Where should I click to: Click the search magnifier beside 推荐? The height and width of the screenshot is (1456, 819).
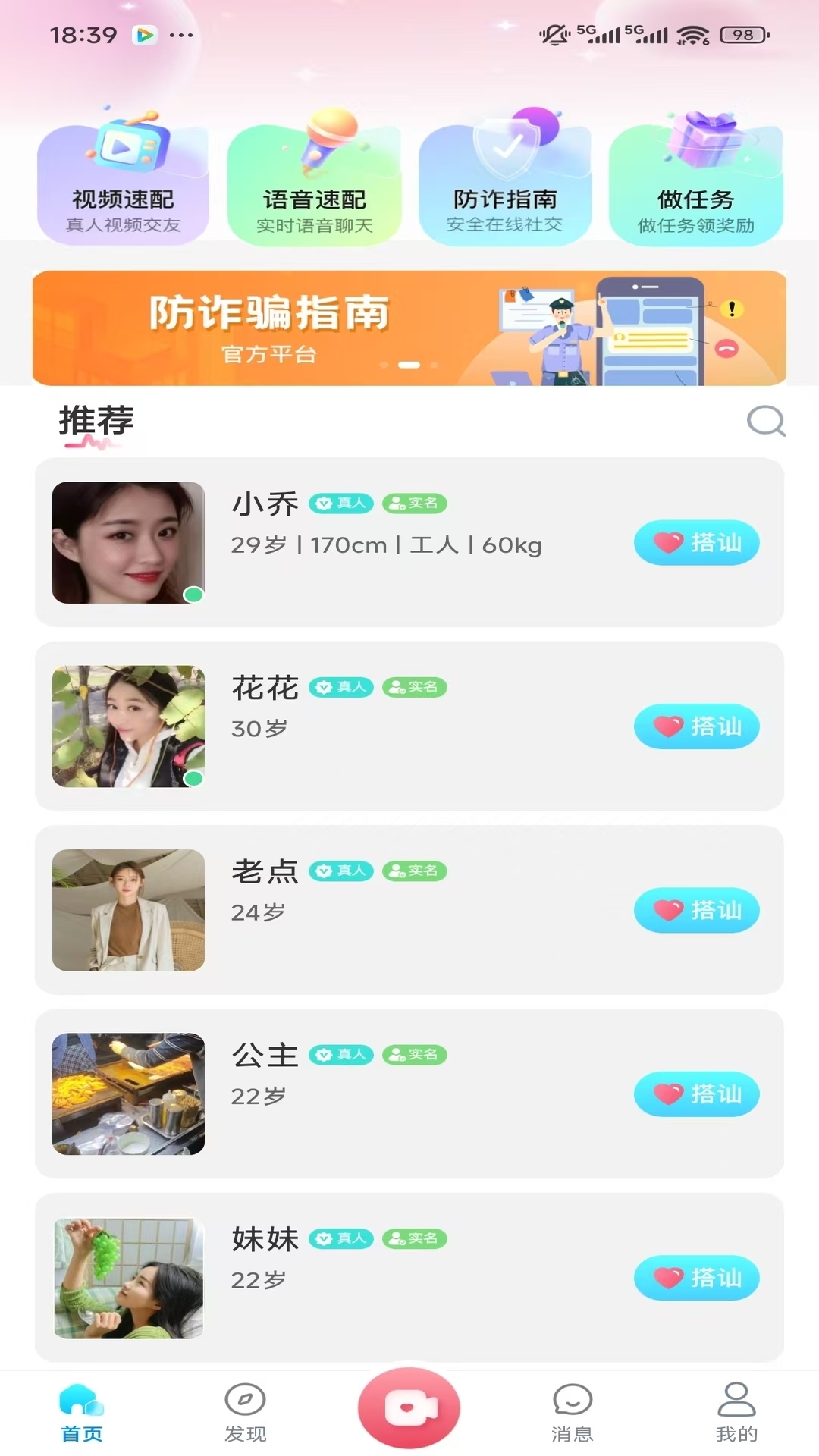pyautogui.click(x=765, y=422)
